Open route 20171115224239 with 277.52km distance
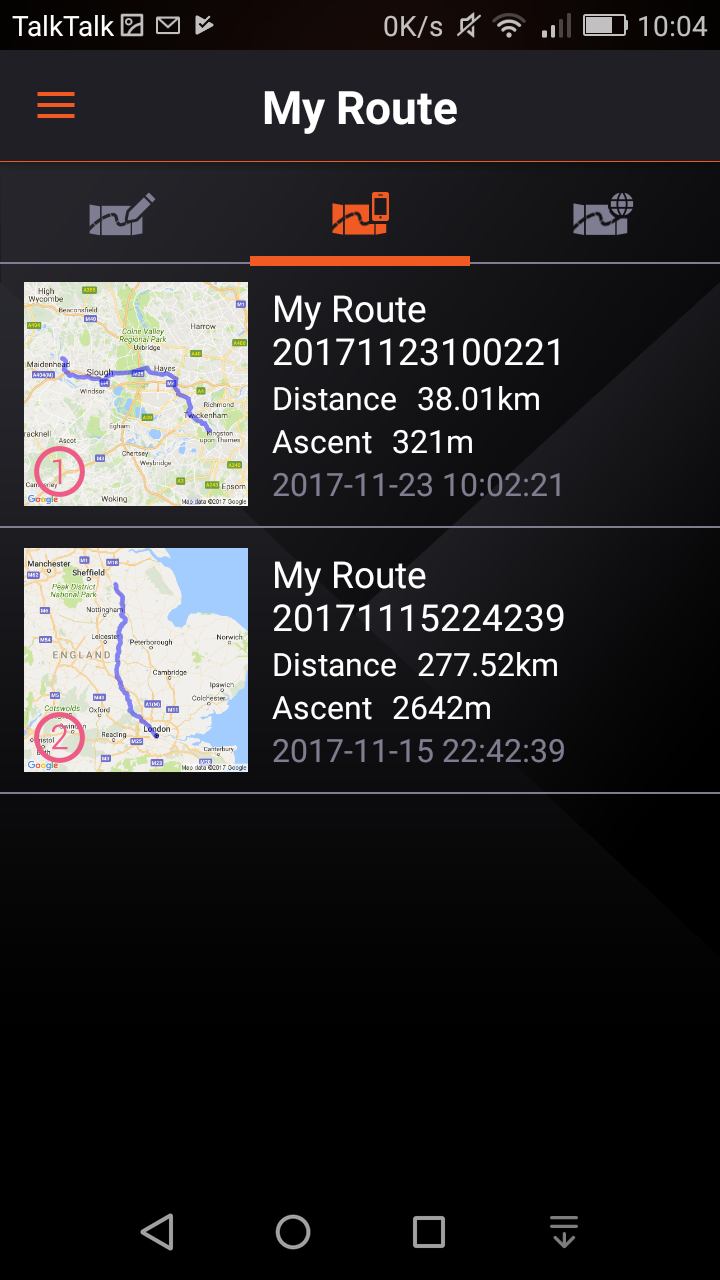Image resolution: width=720 pixels, height=1280 pixels. 418,661
